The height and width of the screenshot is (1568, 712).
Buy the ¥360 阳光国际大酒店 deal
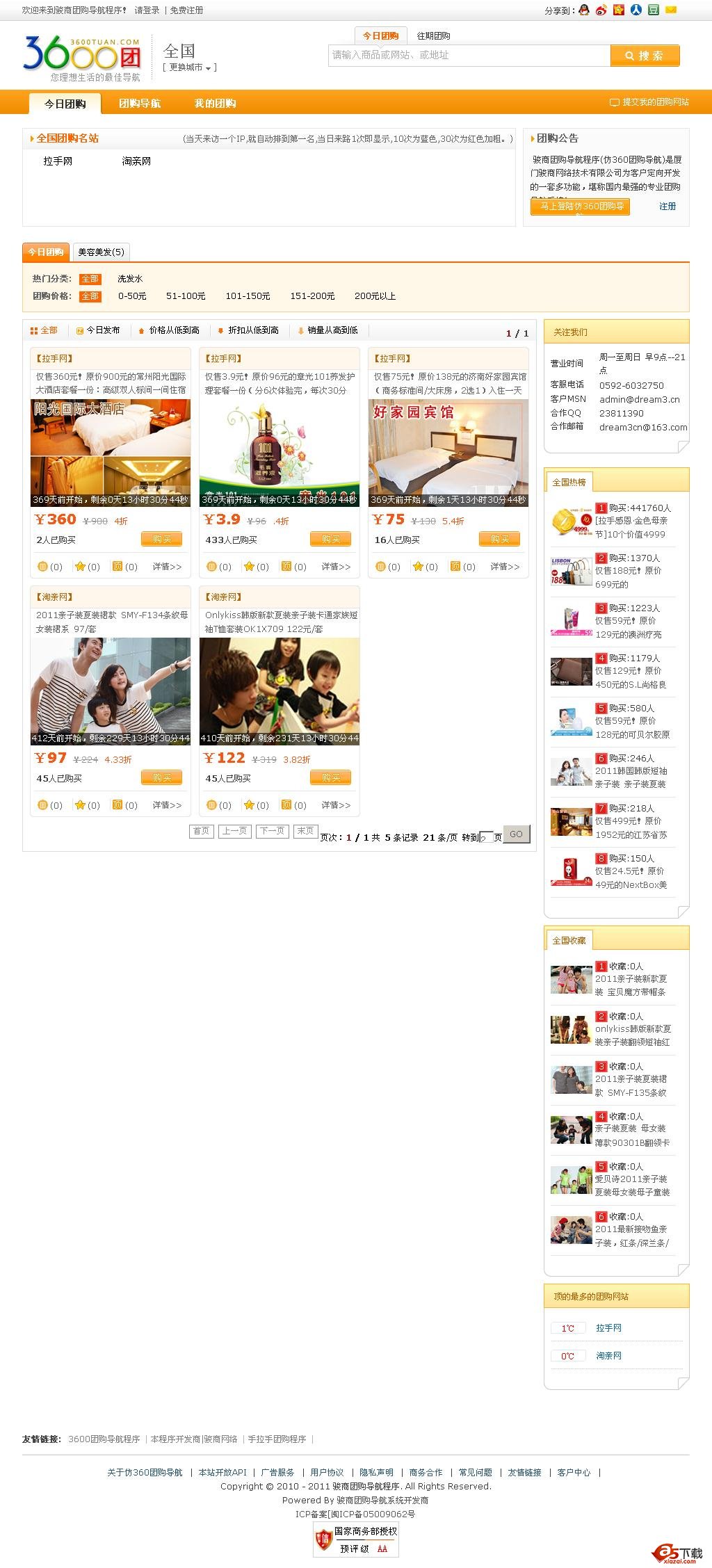161,539
